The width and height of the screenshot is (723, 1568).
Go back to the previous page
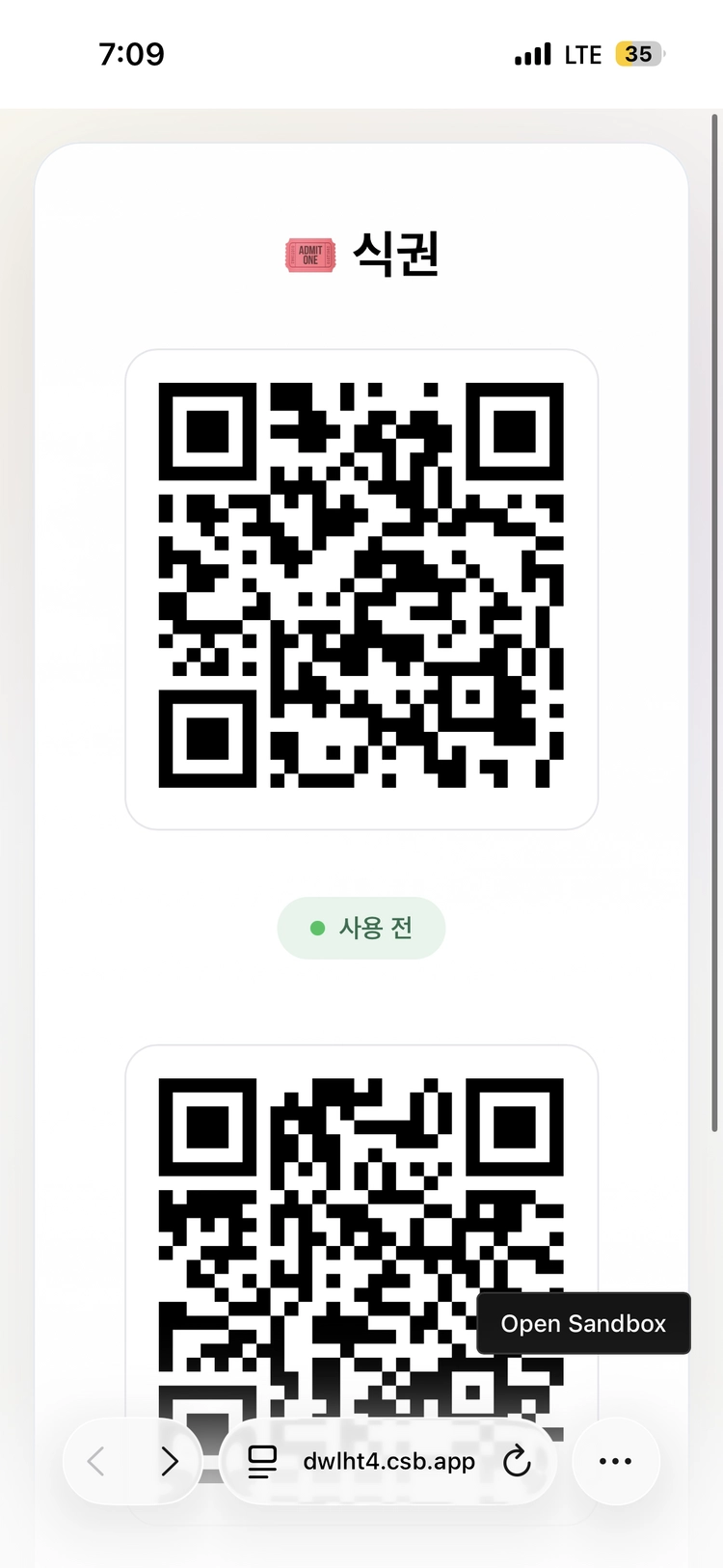click(96, 1461)
